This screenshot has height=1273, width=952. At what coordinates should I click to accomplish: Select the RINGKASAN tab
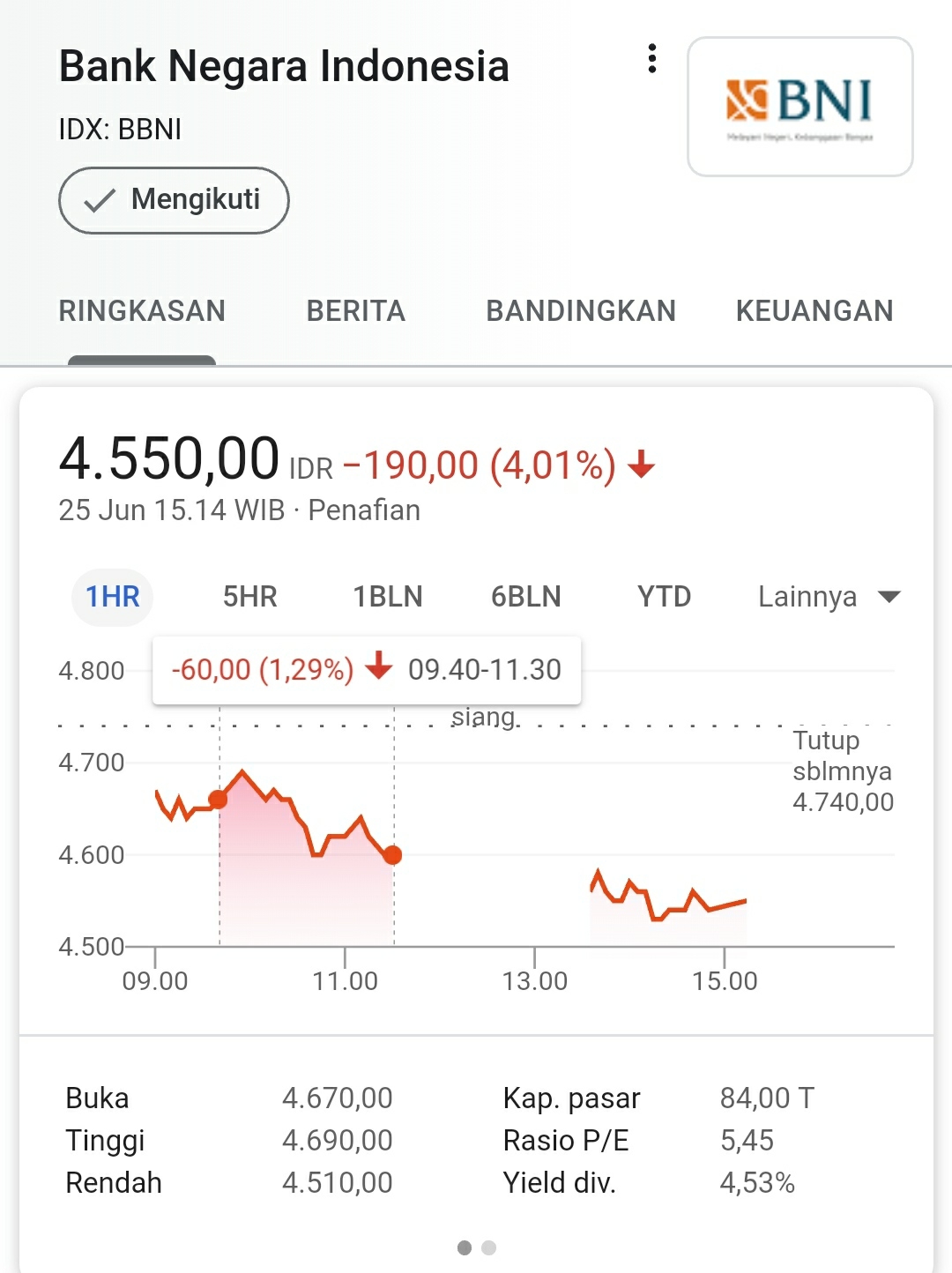pyautogui.click(x=142, y=311)
